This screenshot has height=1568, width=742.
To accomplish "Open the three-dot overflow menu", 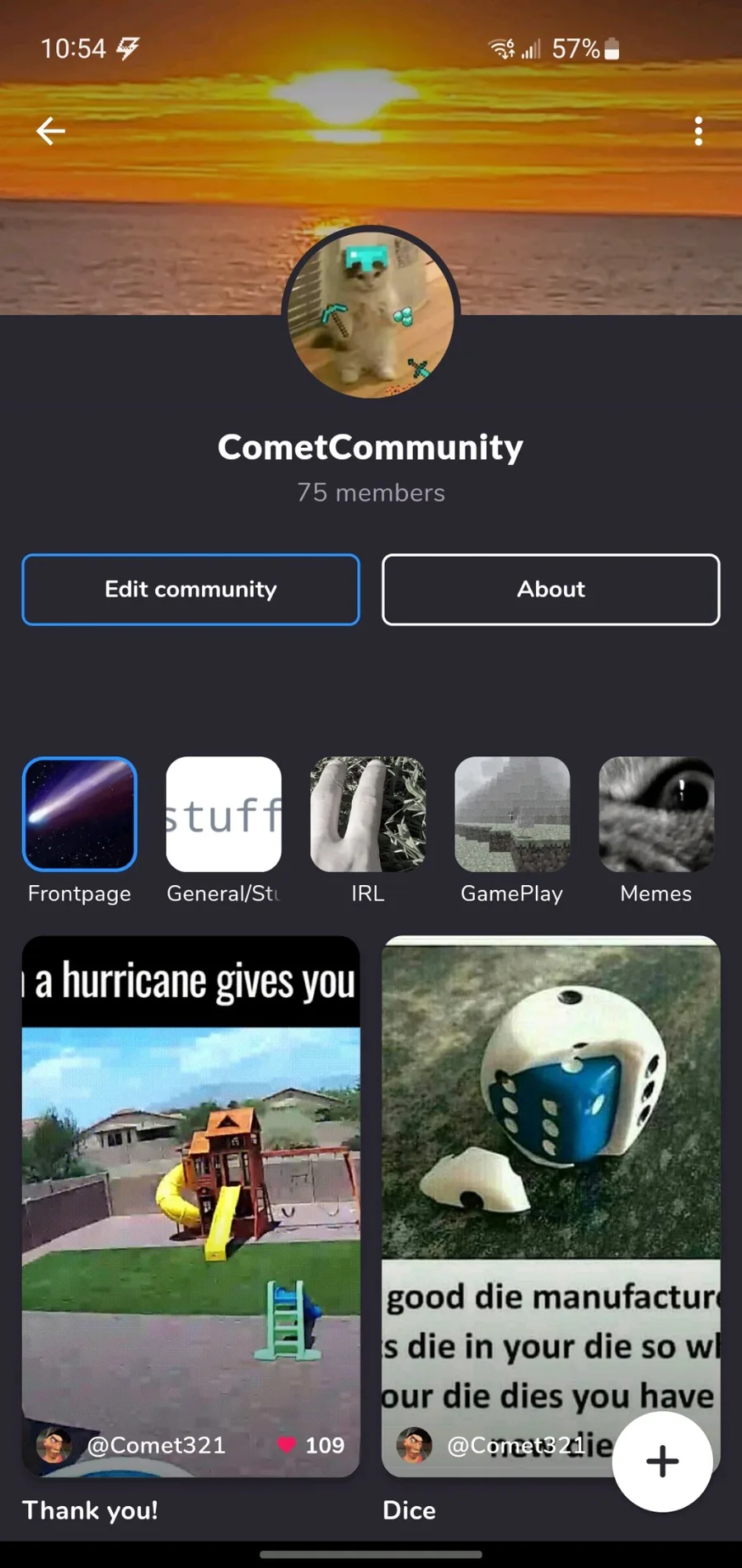I will point(698,131).
